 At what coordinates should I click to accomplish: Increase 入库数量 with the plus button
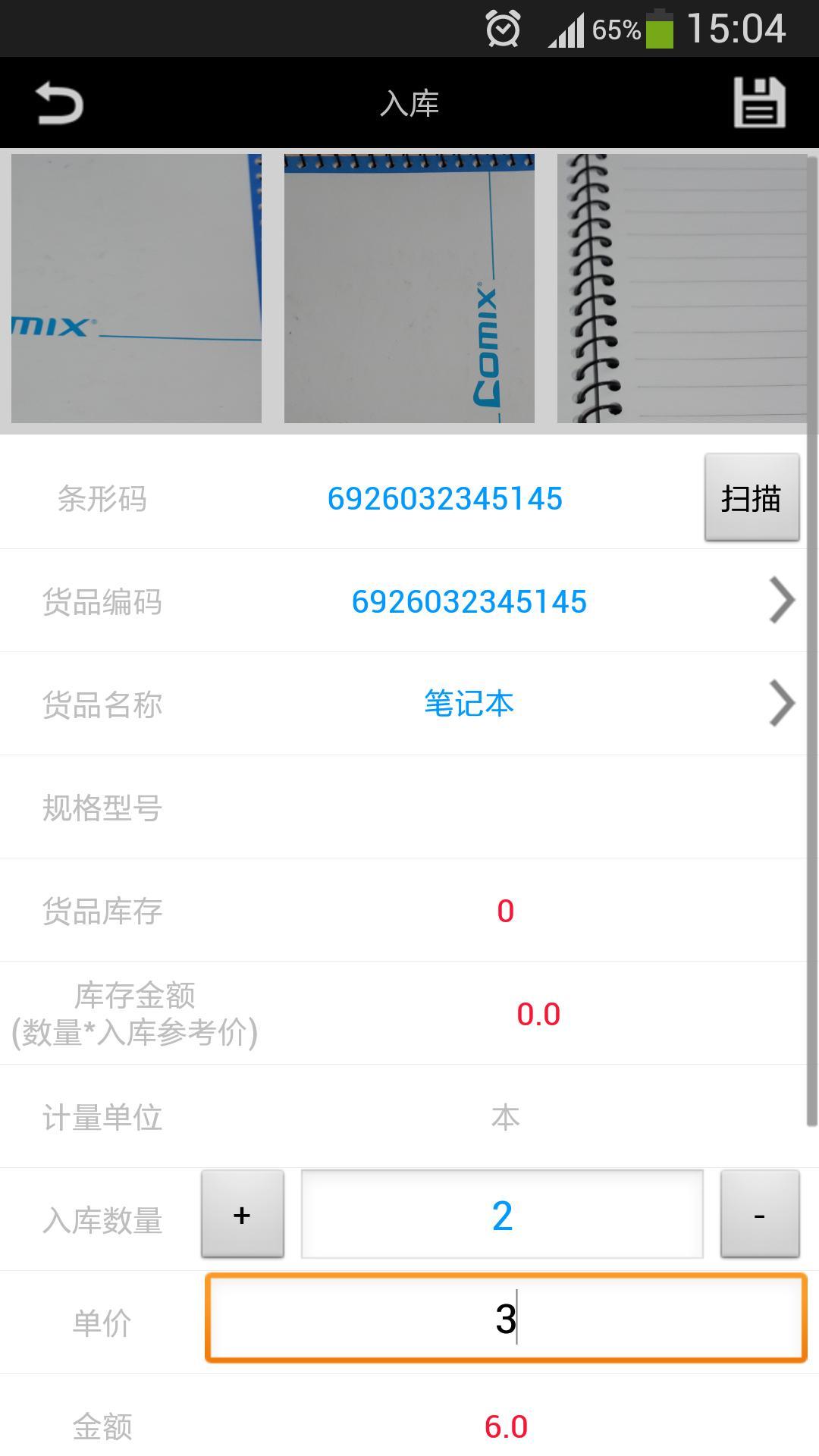point(243,1214)
